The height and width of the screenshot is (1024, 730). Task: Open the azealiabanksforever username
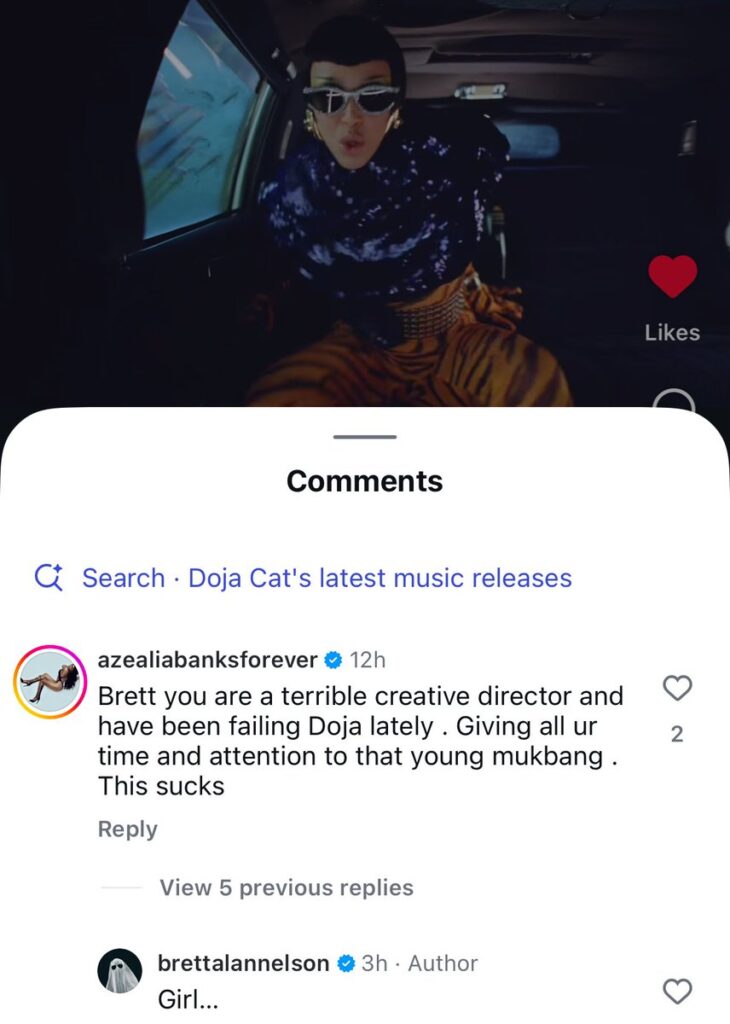click(x=207, y=660)
